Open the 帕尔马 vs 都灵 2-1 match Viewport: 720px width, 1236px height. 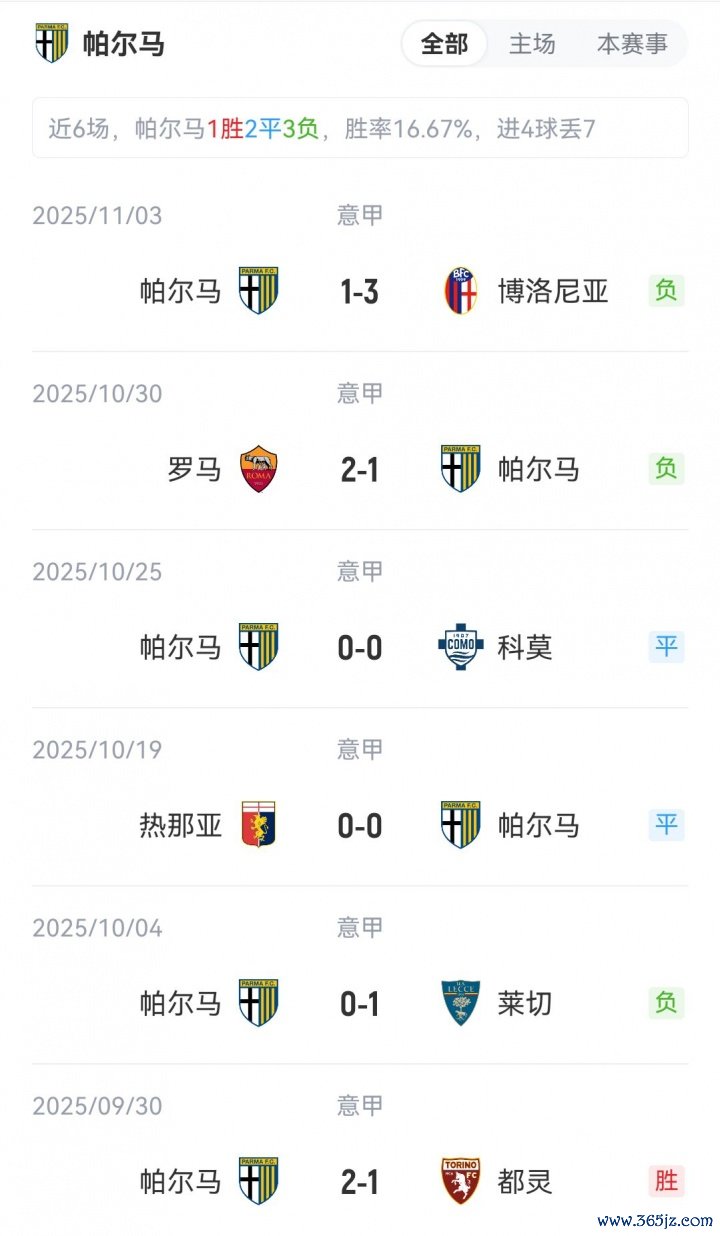tap(360, 1181)
